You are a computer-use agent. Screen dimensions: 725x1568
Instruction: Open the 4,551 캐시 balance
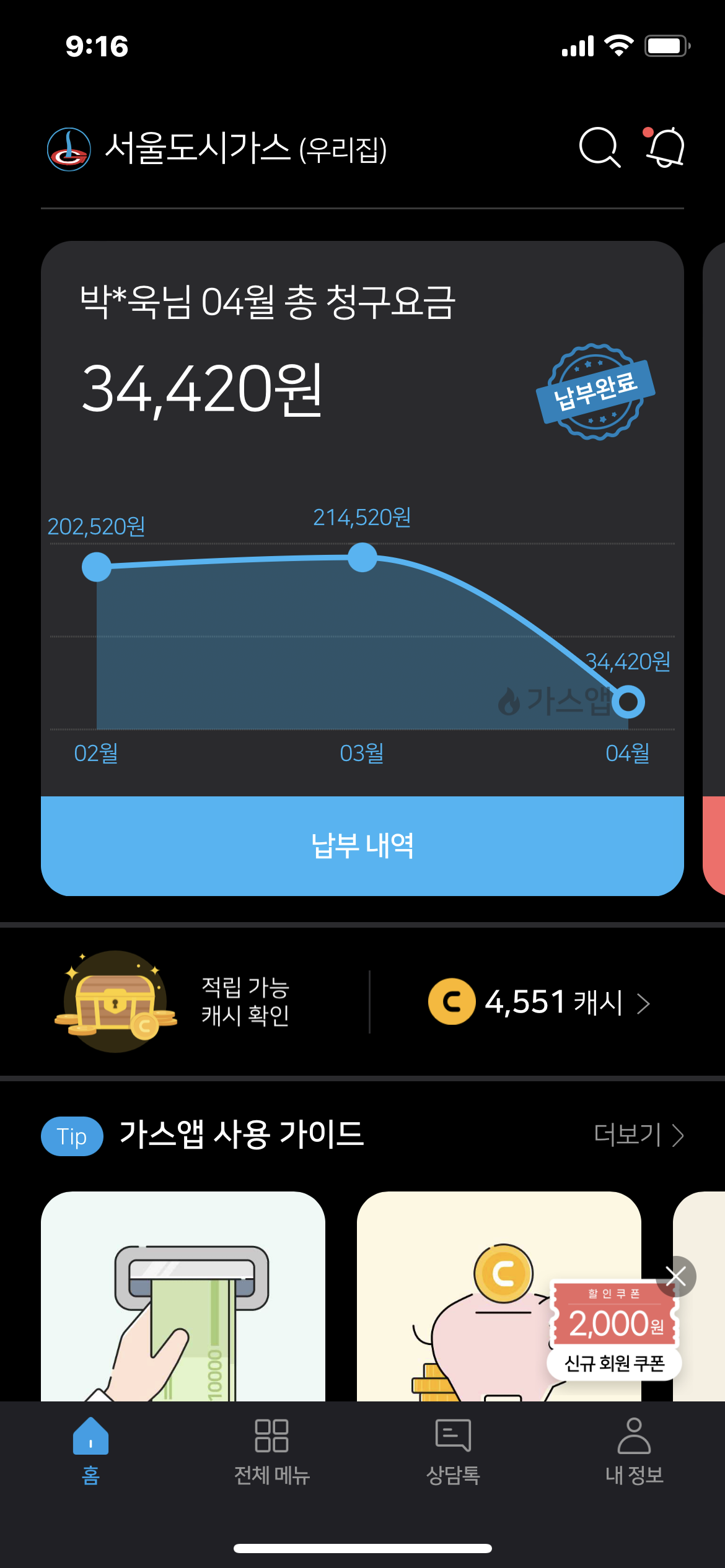(x=539, y=1002)
